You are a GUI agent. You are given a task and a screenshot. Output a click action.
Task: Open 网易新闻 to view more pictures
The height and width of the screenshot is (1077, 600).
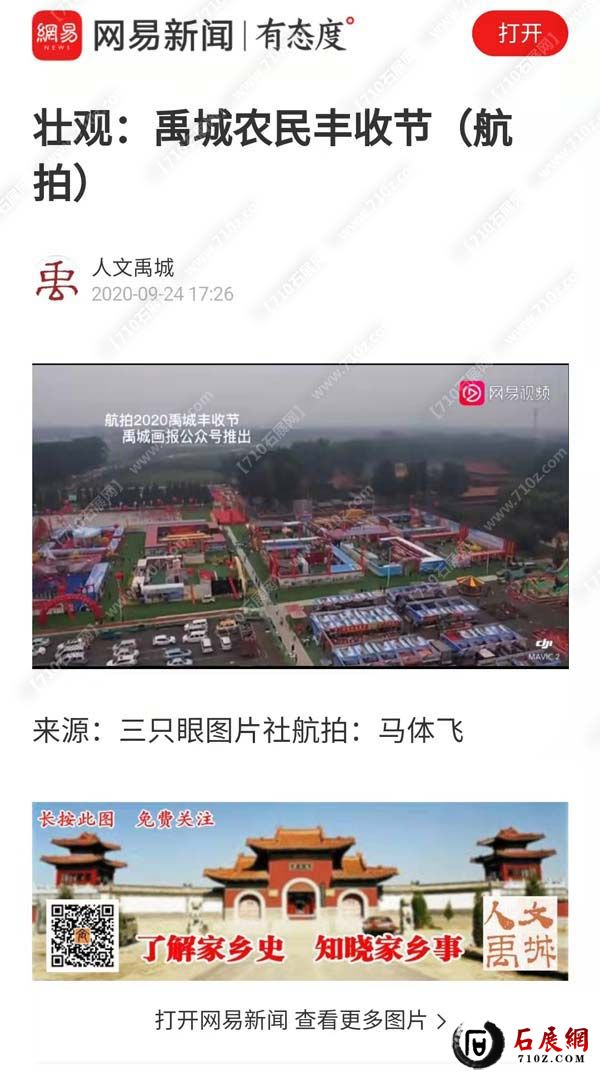300,1020
